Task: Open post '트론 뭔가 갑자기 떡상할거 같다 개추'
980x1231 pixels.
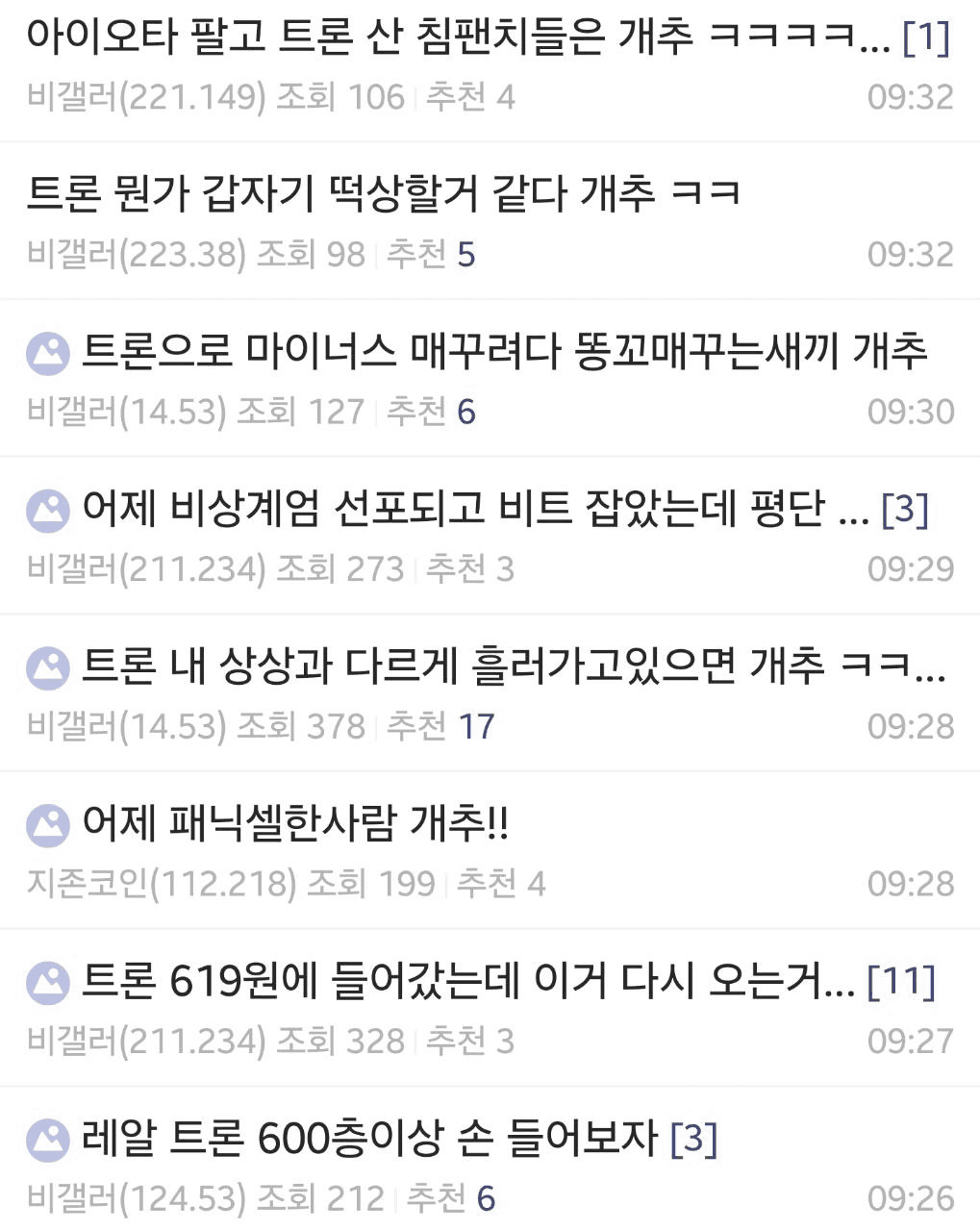Action: click(385, 193)
